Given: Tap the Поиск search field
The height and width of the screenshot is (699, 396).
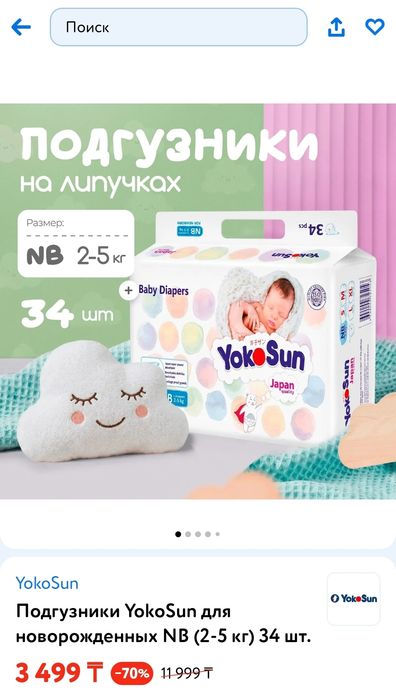Looking at the screenshot, I should click(x=179, y=27).
